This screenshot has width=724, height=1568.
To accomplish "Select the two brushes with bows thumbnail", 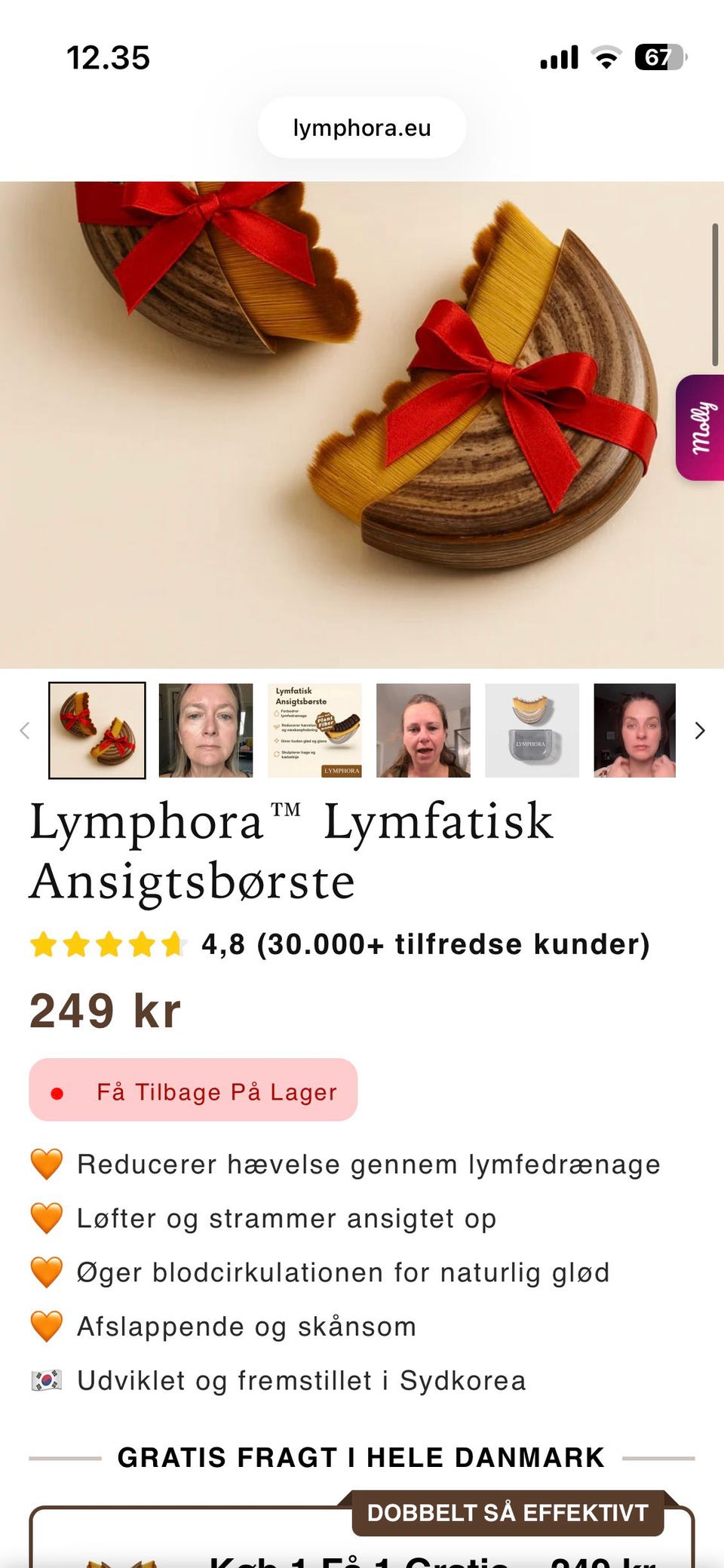I will pos(97,730).
